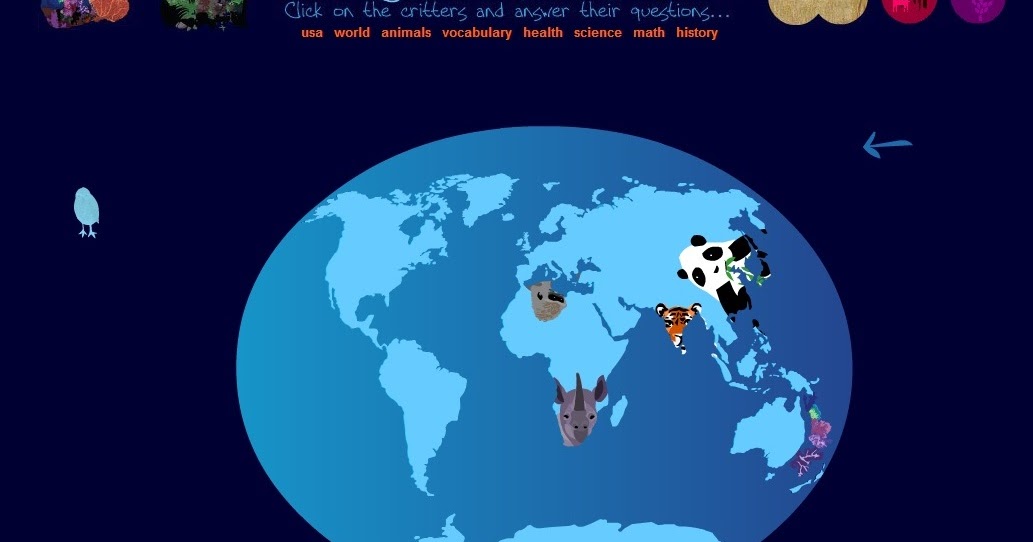Open the math category link
The height and width of the screenshot is (542, 1033).
tap(649, 33)
